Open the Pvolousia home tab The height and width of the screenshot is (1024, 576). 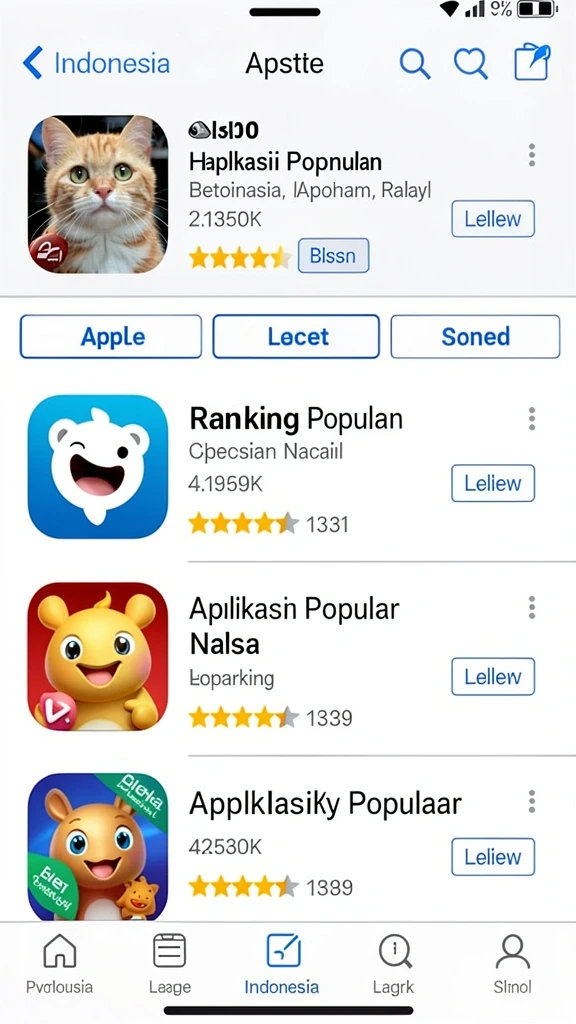click(x=59, y=963)
